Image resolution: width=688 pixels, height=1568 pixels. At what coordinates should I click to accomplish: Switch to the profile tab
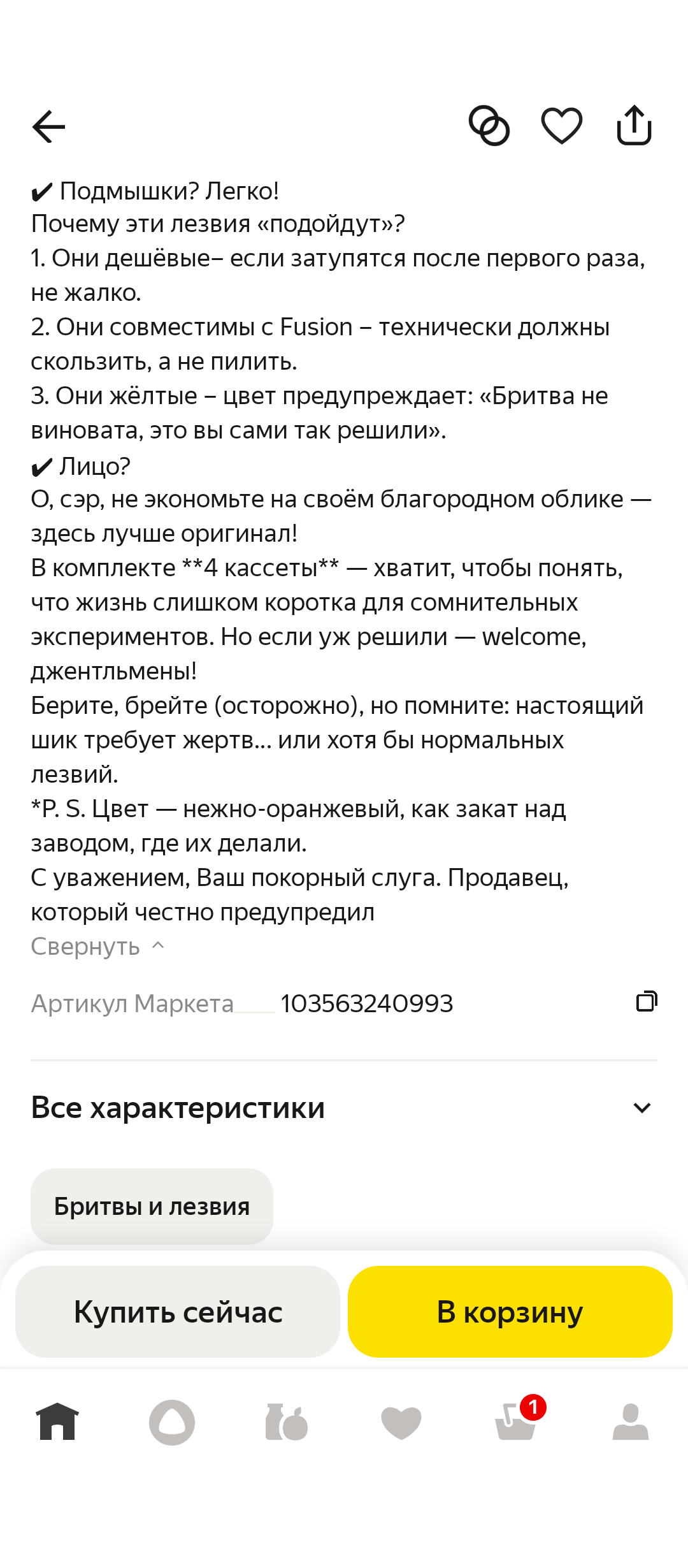[x=631, y=1422]
